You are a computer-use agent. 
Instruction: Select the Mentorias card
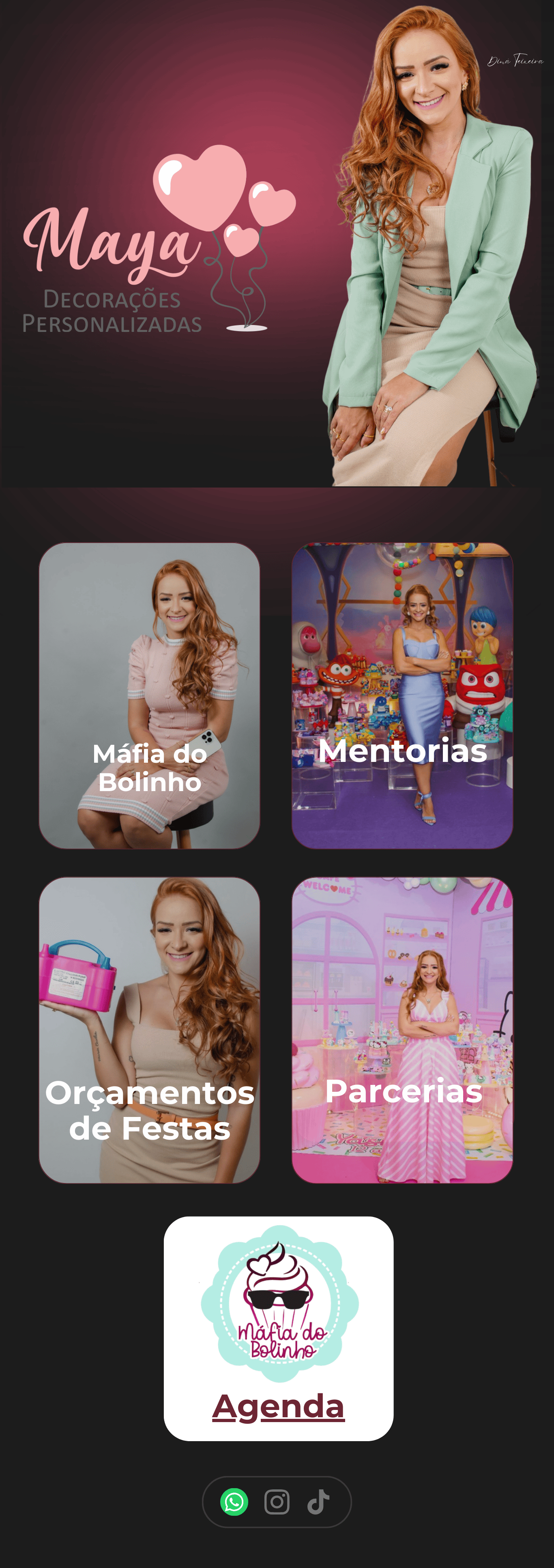coord(402,695)
